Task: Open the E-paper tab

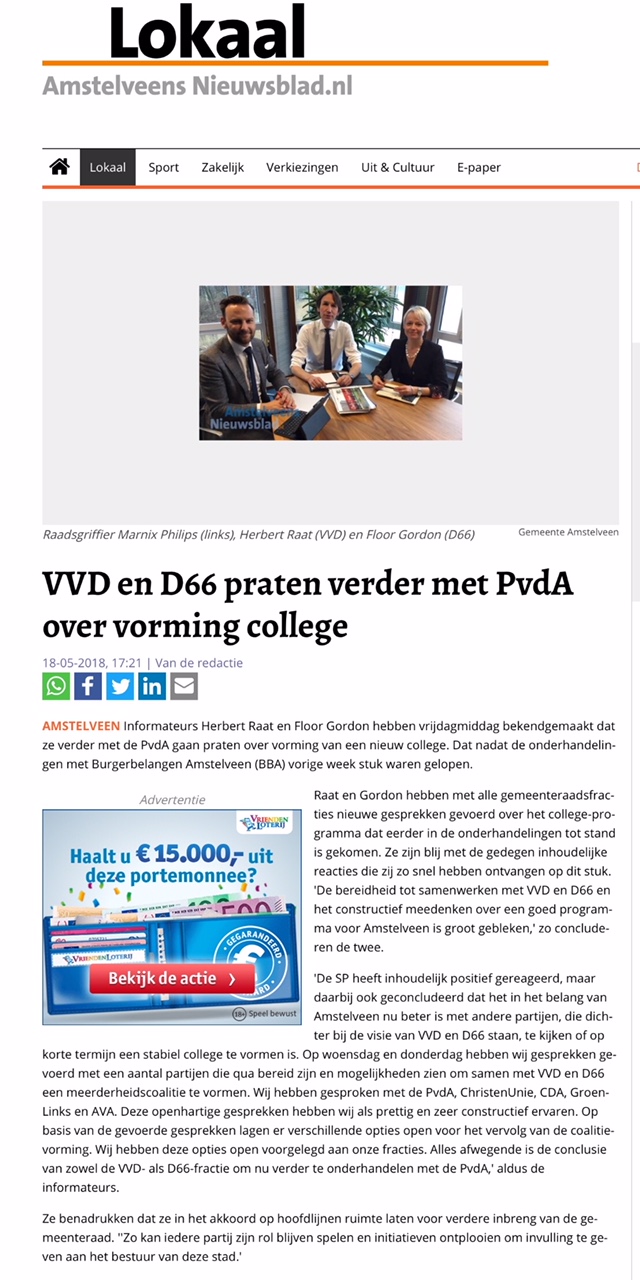Action: 478,167
